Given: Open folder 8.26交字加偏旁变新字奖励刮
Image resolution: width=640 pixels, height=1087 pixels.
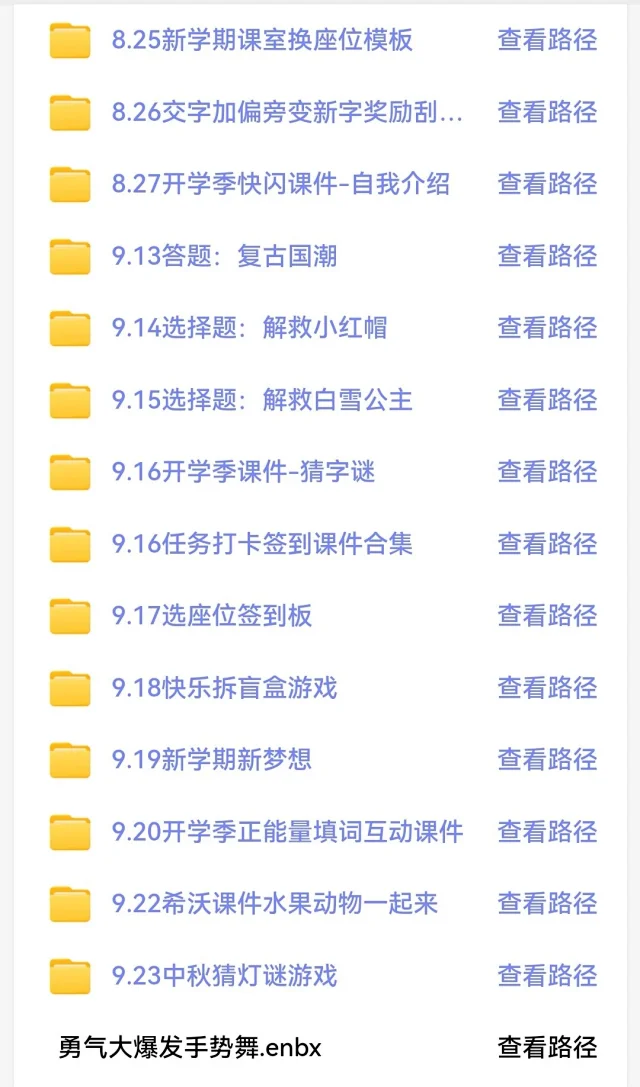Looking at the screenshot, I should click(x=287, y=112).
